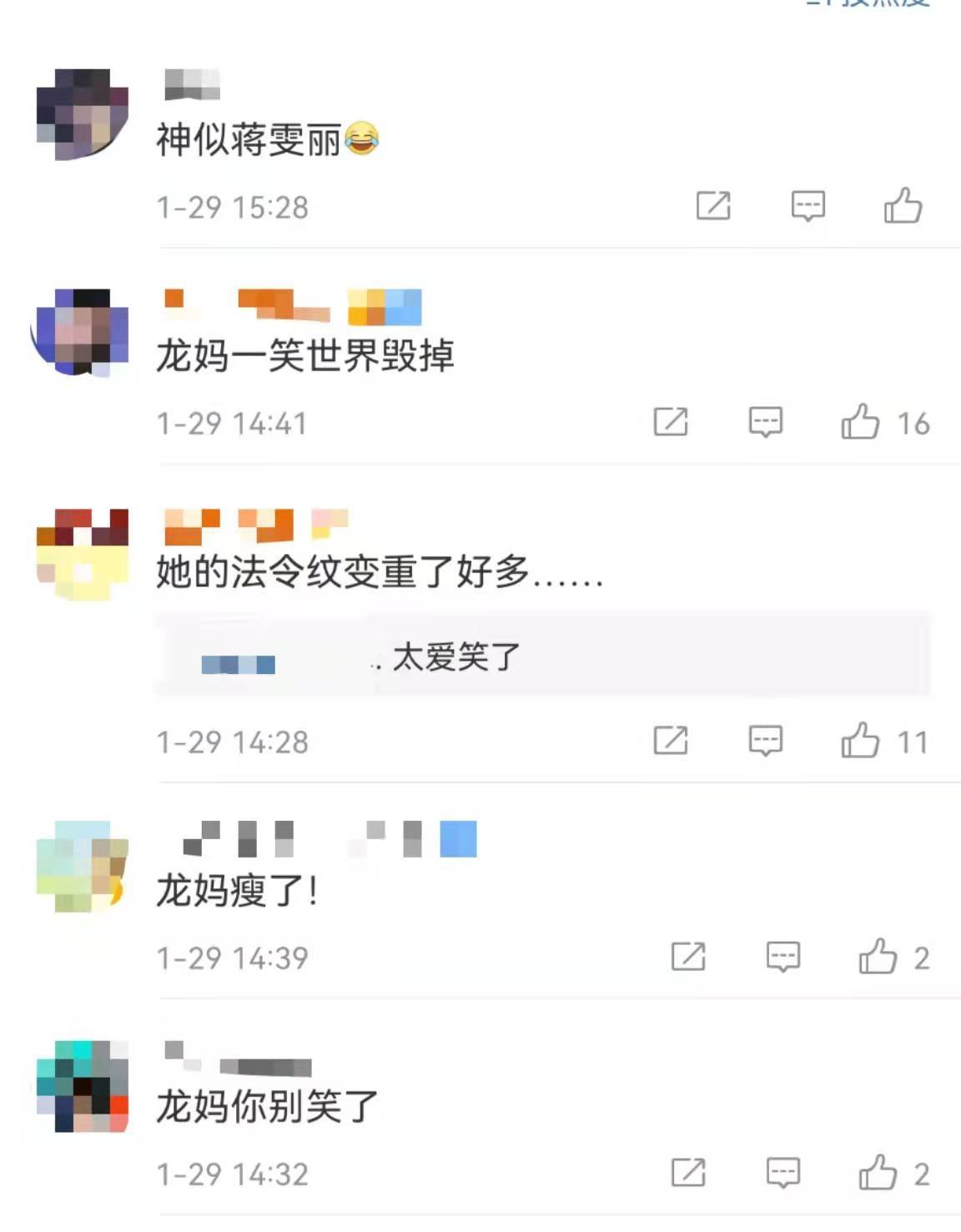Reply to the comment 神似蒋雯丽
Screen dimensions: 961x1232
coord(808,205)
